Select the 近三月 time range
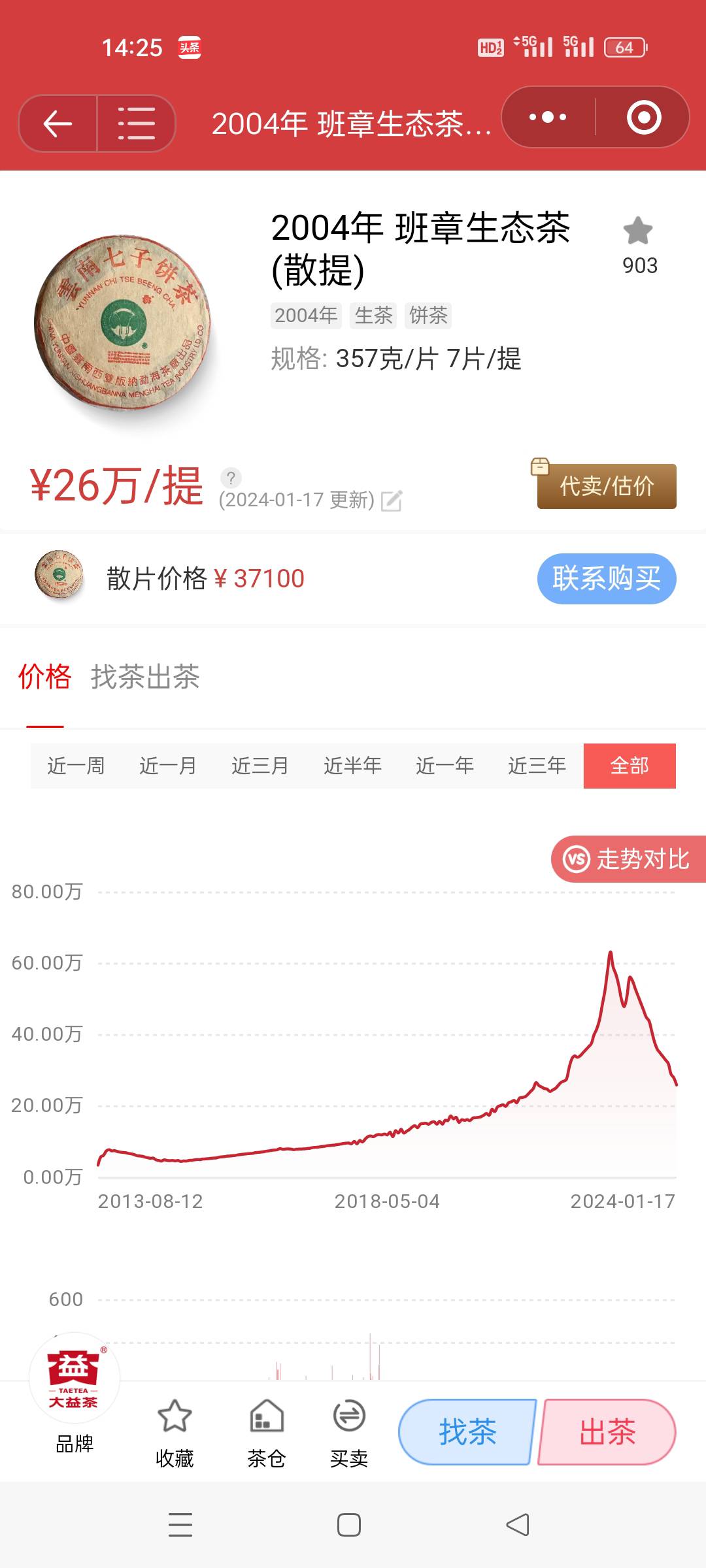706x1568 pixels. [260, 766]
